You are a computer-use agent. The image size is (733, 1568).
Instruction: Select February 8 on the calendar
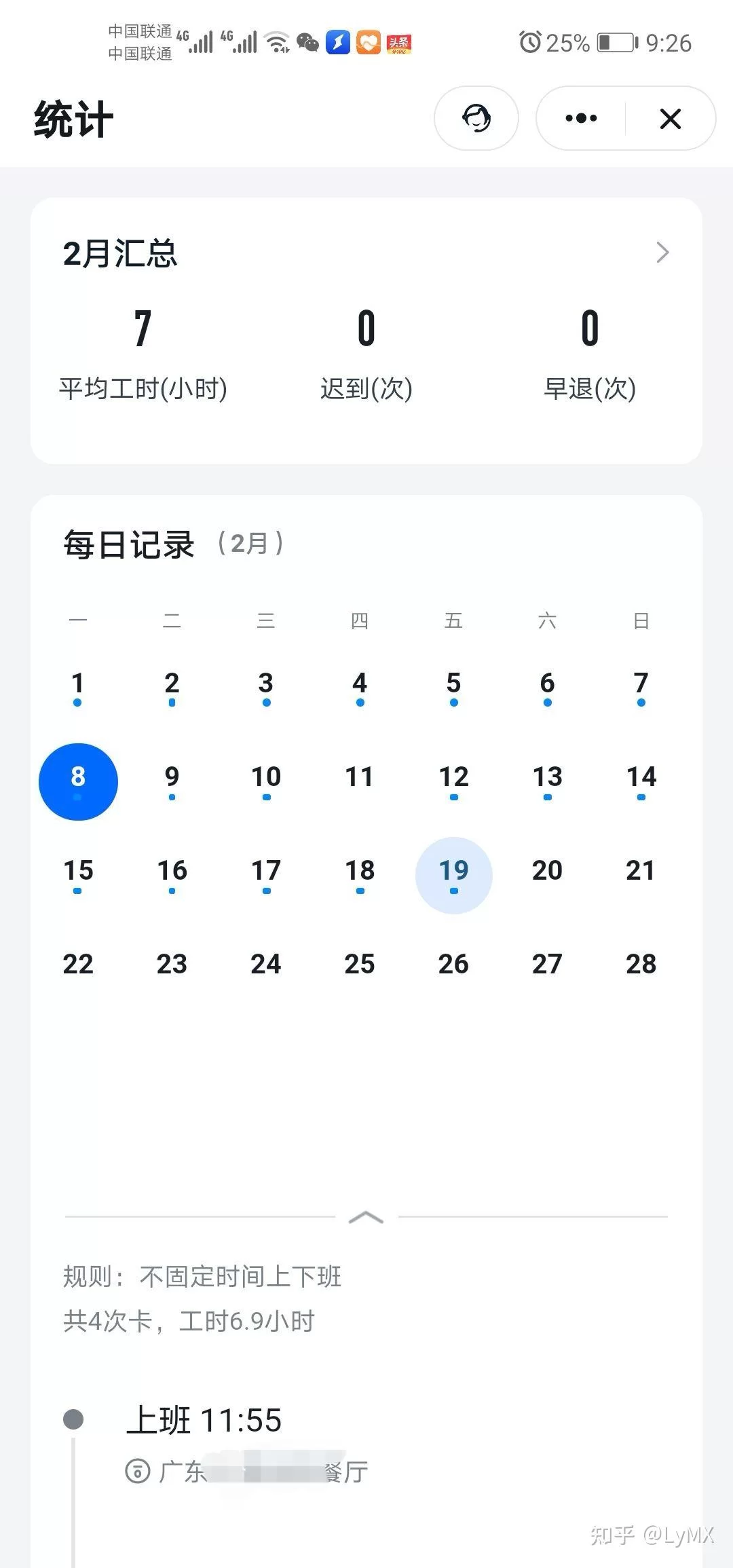point(78,781)
